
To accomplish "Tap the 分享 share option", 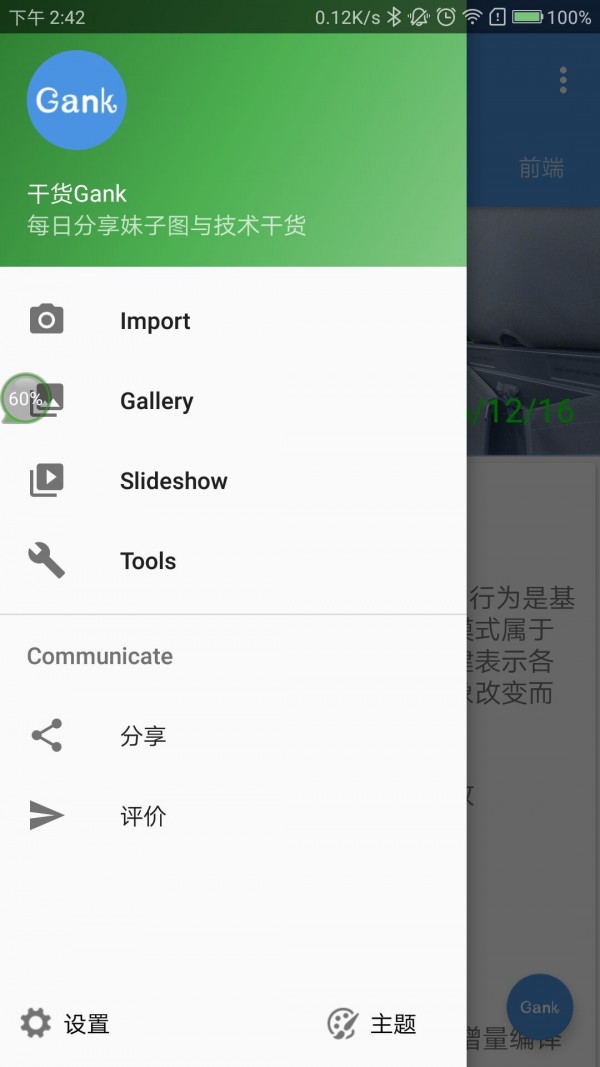I will (x=143, y=737).
